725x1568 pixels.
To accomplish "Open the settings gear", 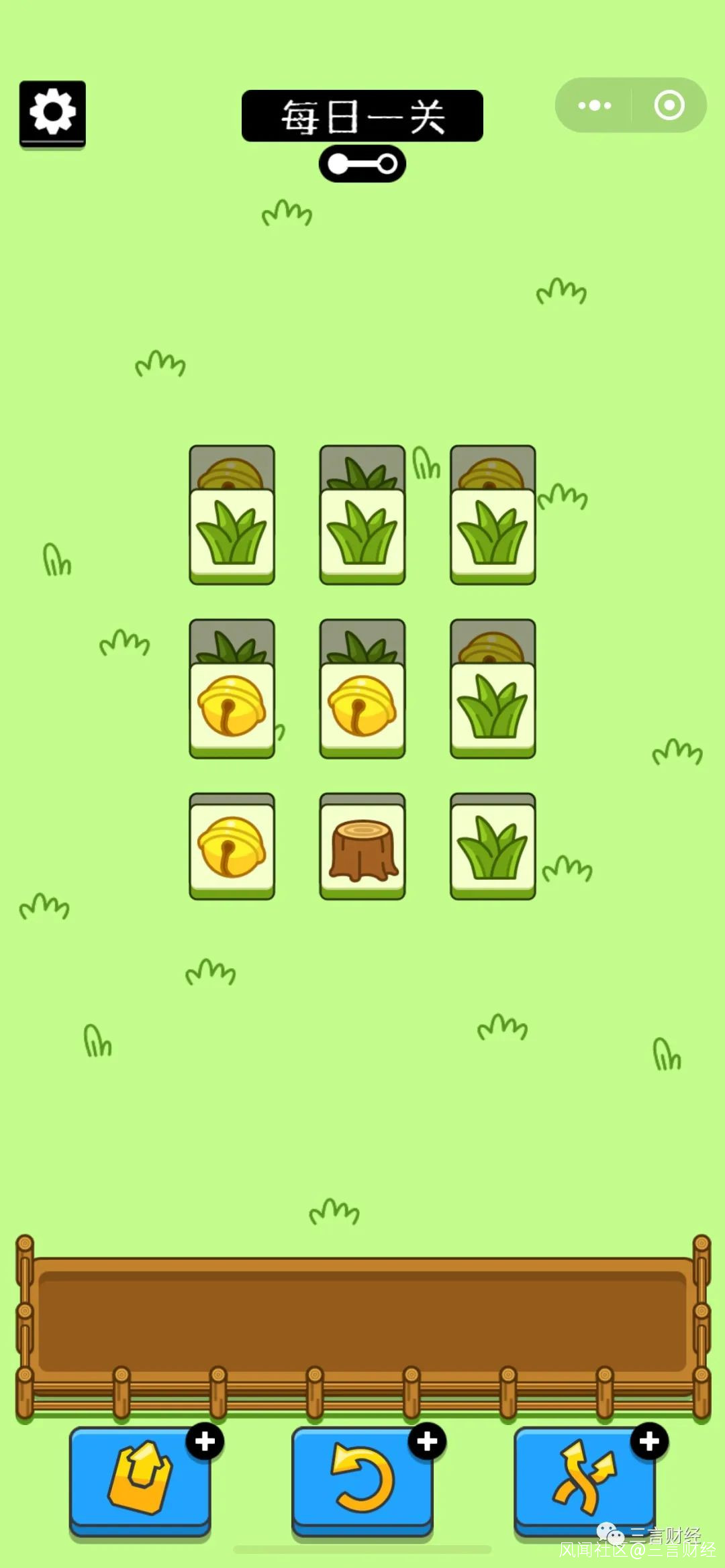I will [x=52, y=113].
